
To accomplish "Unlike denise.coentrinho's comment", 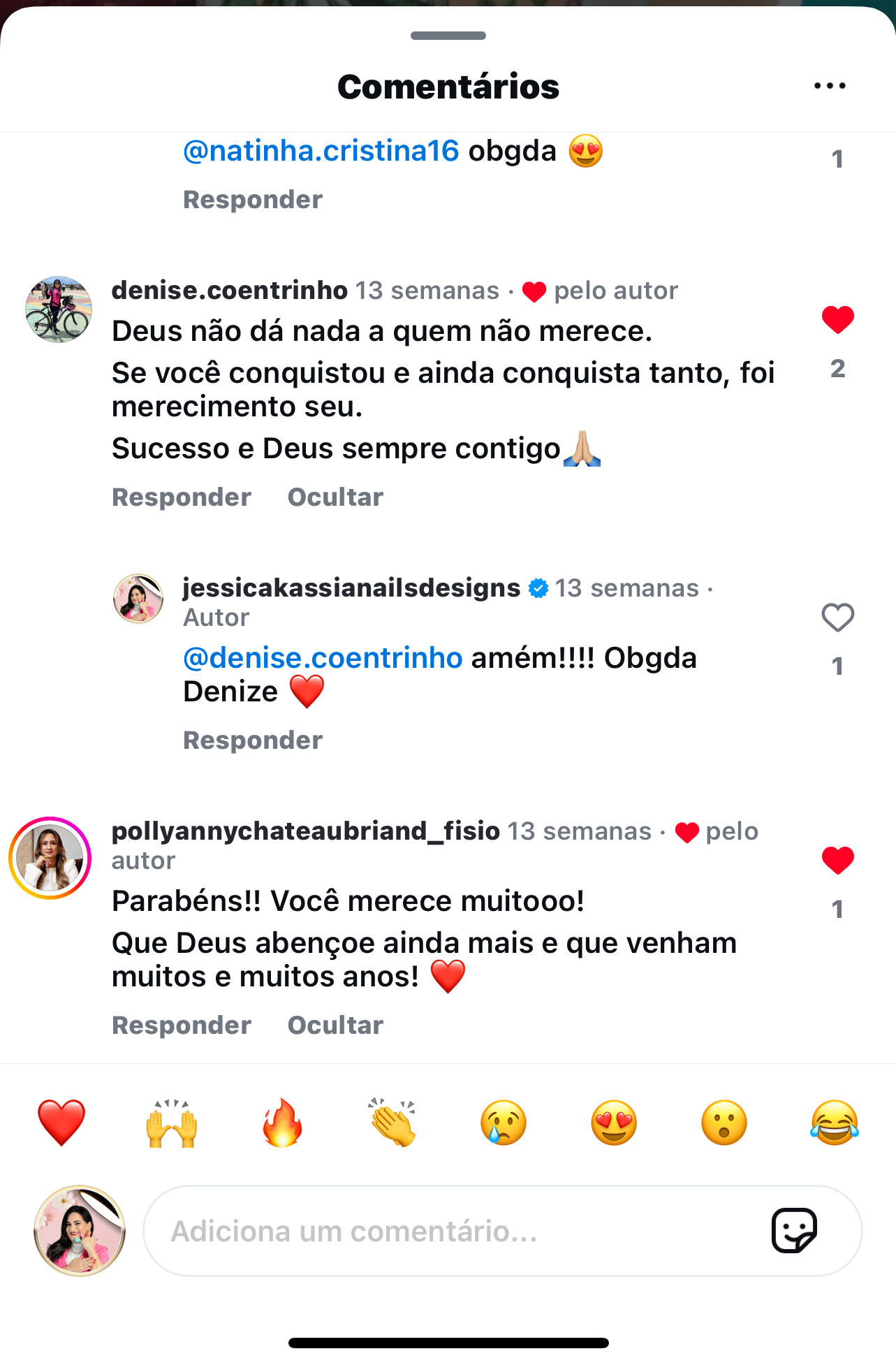I will (x=837, y=320).
